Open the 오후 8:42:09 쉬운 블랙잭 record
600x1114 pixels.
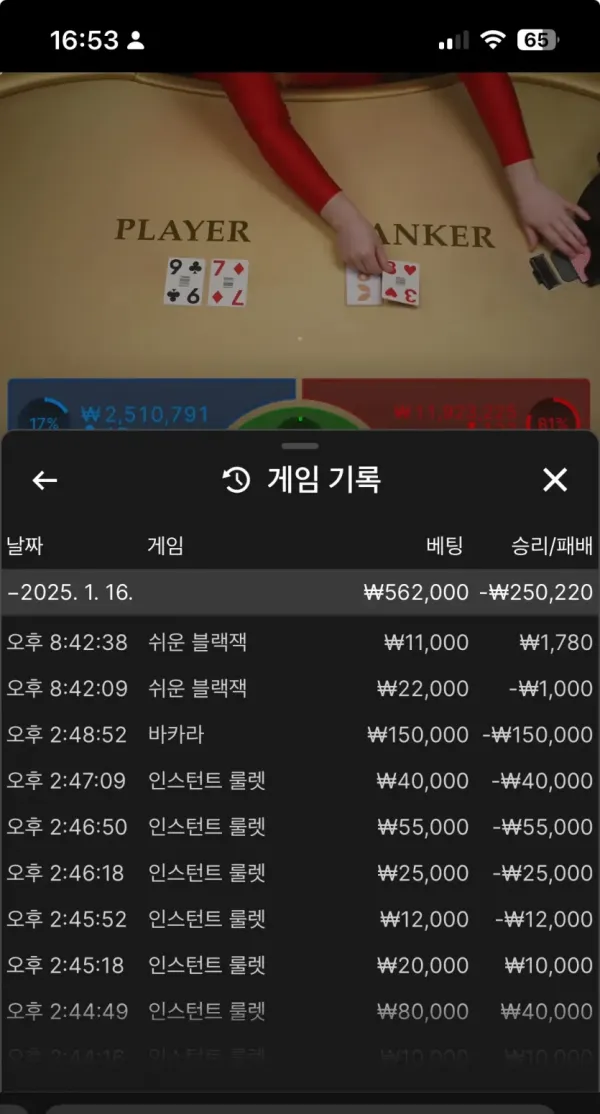(x=300, y=689)
